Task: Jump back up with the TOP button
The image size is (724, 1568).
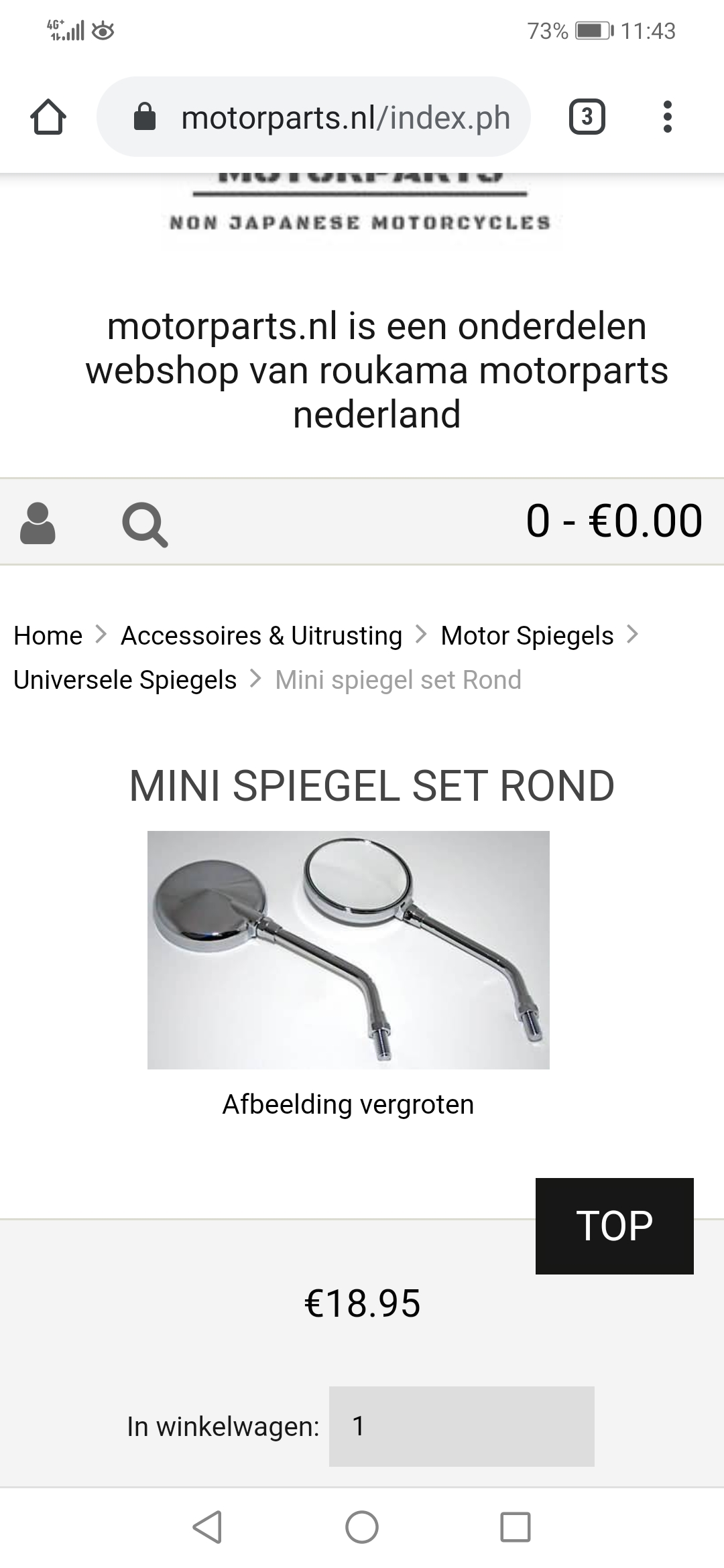Action: pos(614,1226)
